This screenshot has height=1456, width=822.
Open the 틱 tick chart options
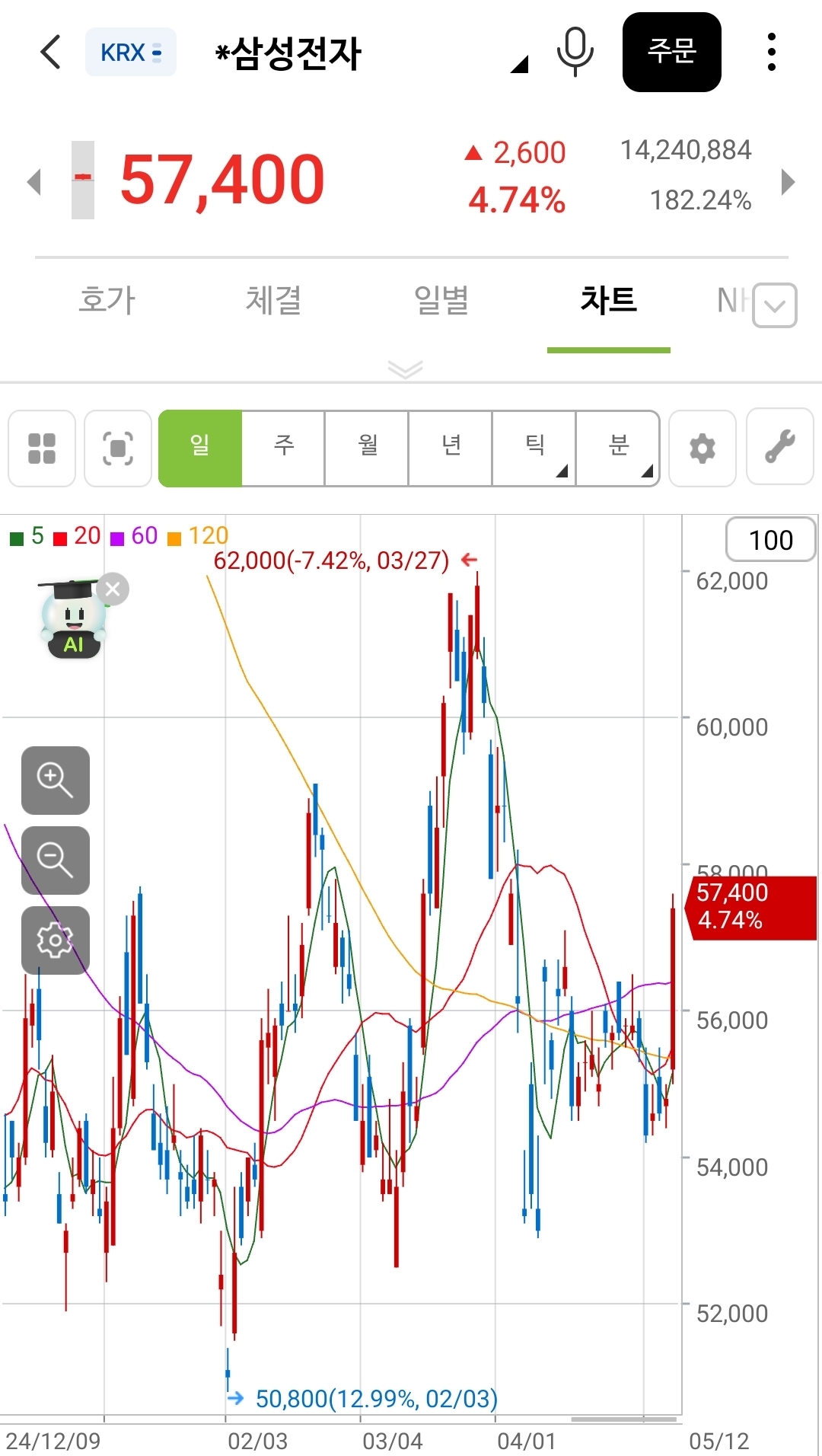point(534,448)
